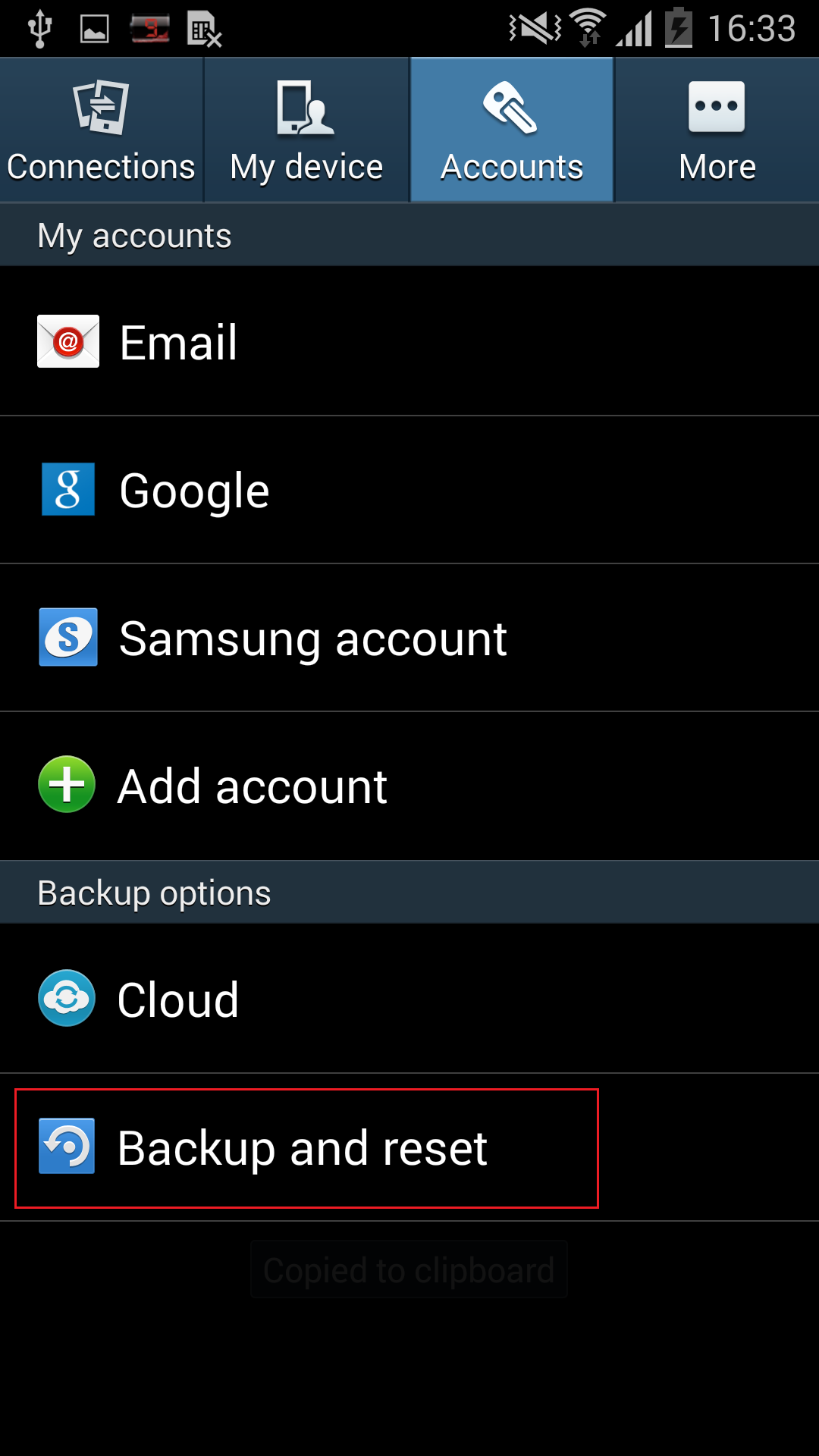819x1456 pixels.
Task: Open Cloud backup options
Action: 409,999
